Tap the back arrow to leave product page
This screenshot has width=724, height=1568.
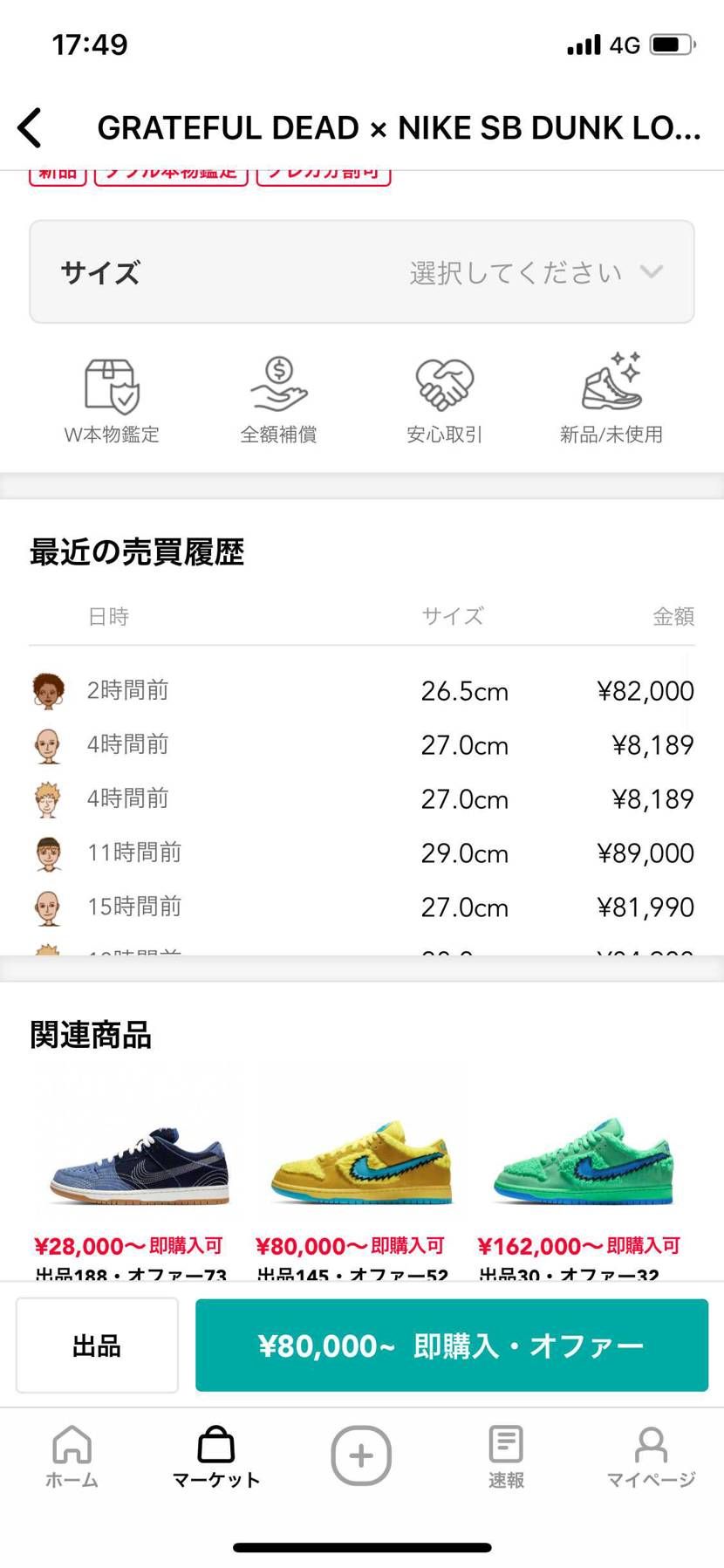point(31,126)
